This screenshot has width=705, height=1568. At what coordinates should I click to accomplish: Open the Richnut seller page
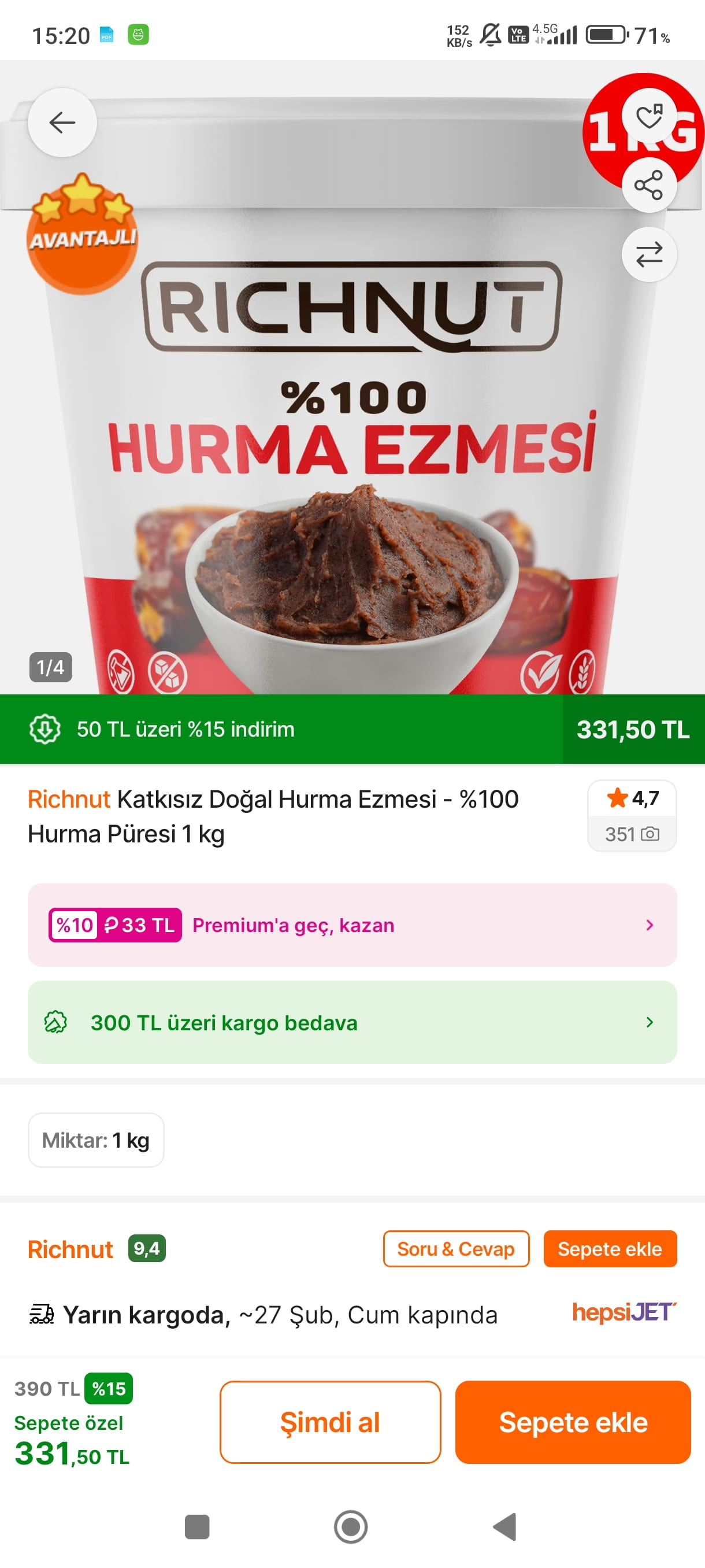coord(70,1249)
